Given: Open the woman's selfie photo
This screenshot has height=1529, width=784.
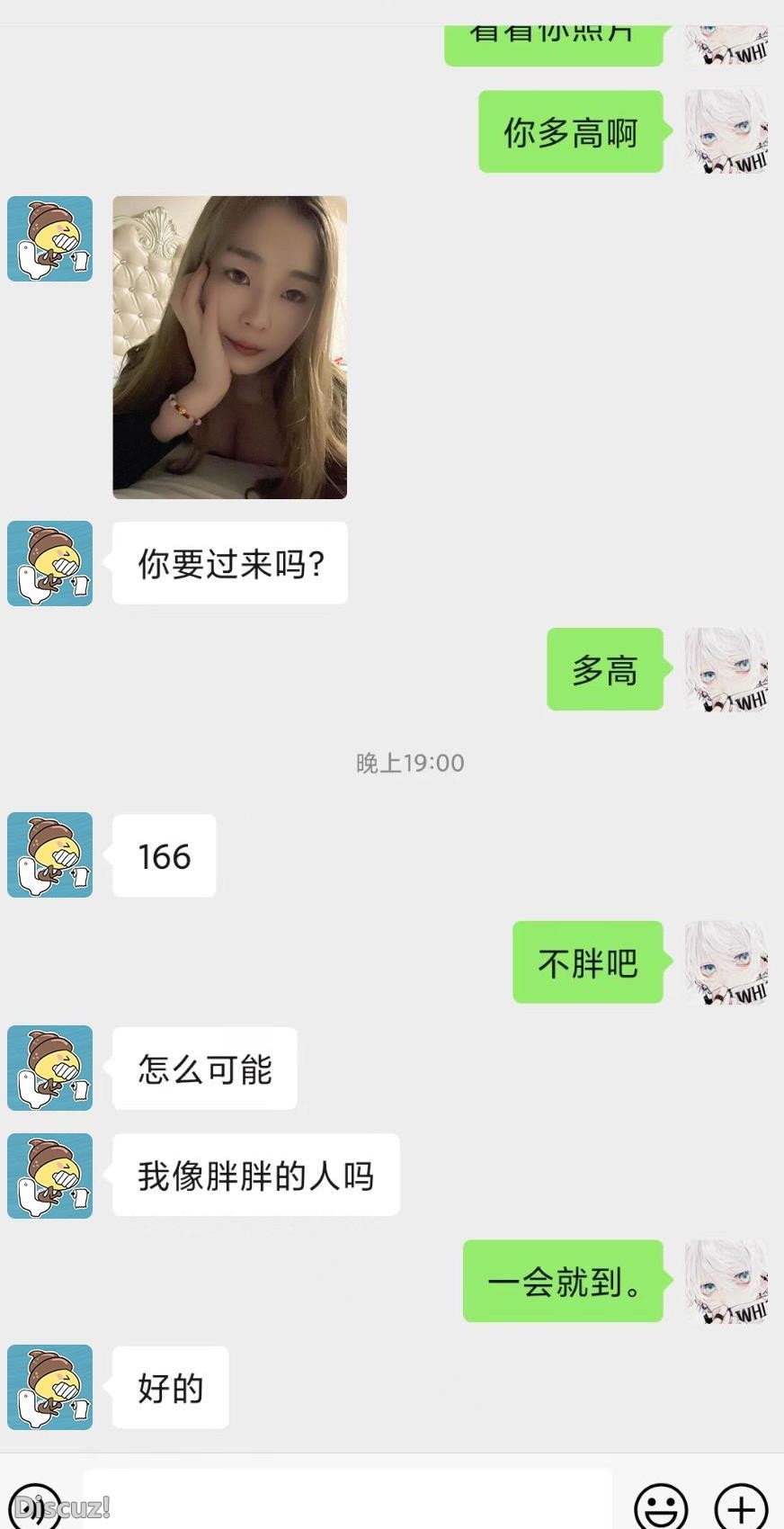Looking at the screenshot, I should tap(228, 346).
